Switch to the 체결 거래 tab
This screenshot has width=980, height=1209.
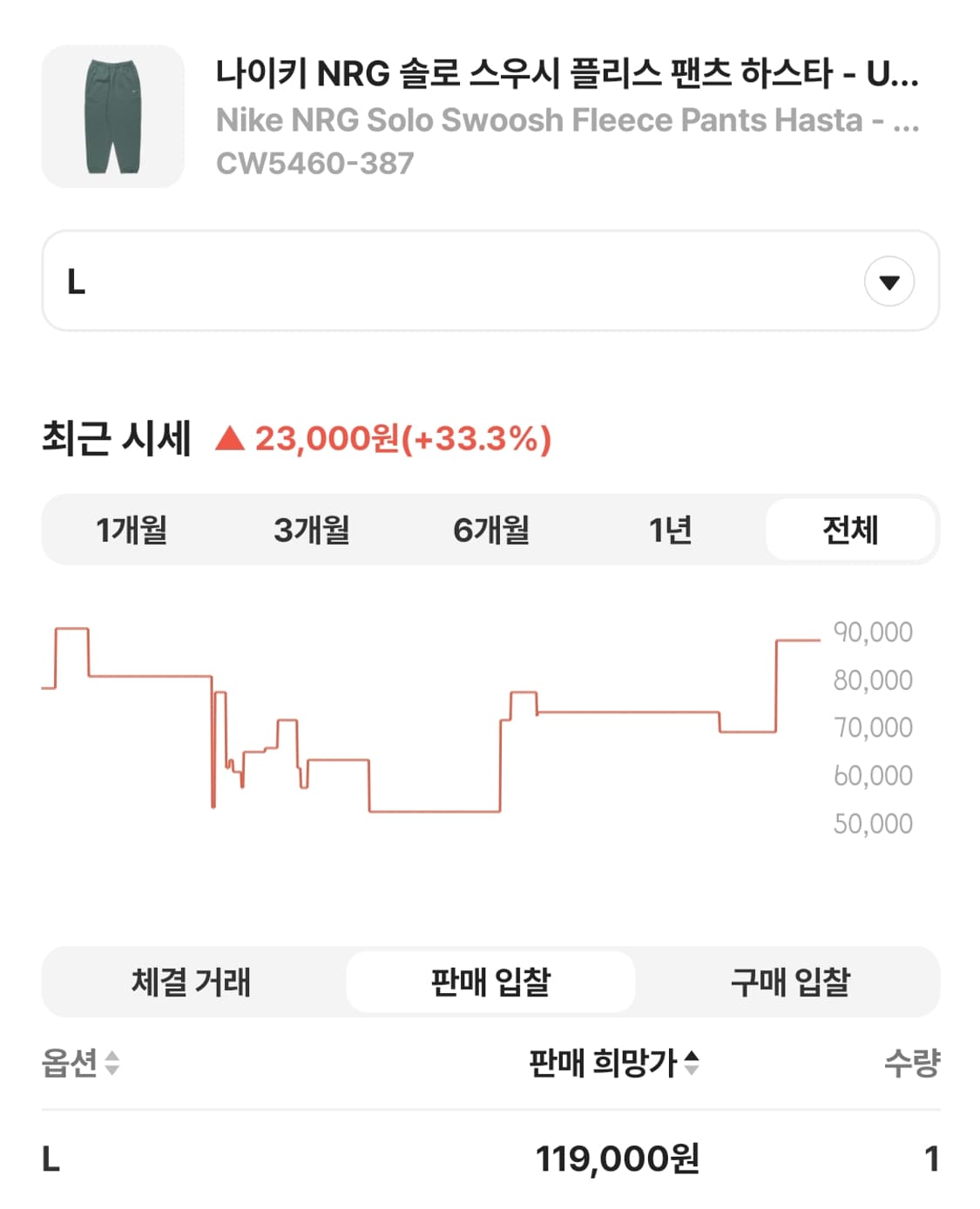click(x=193, y=983)
